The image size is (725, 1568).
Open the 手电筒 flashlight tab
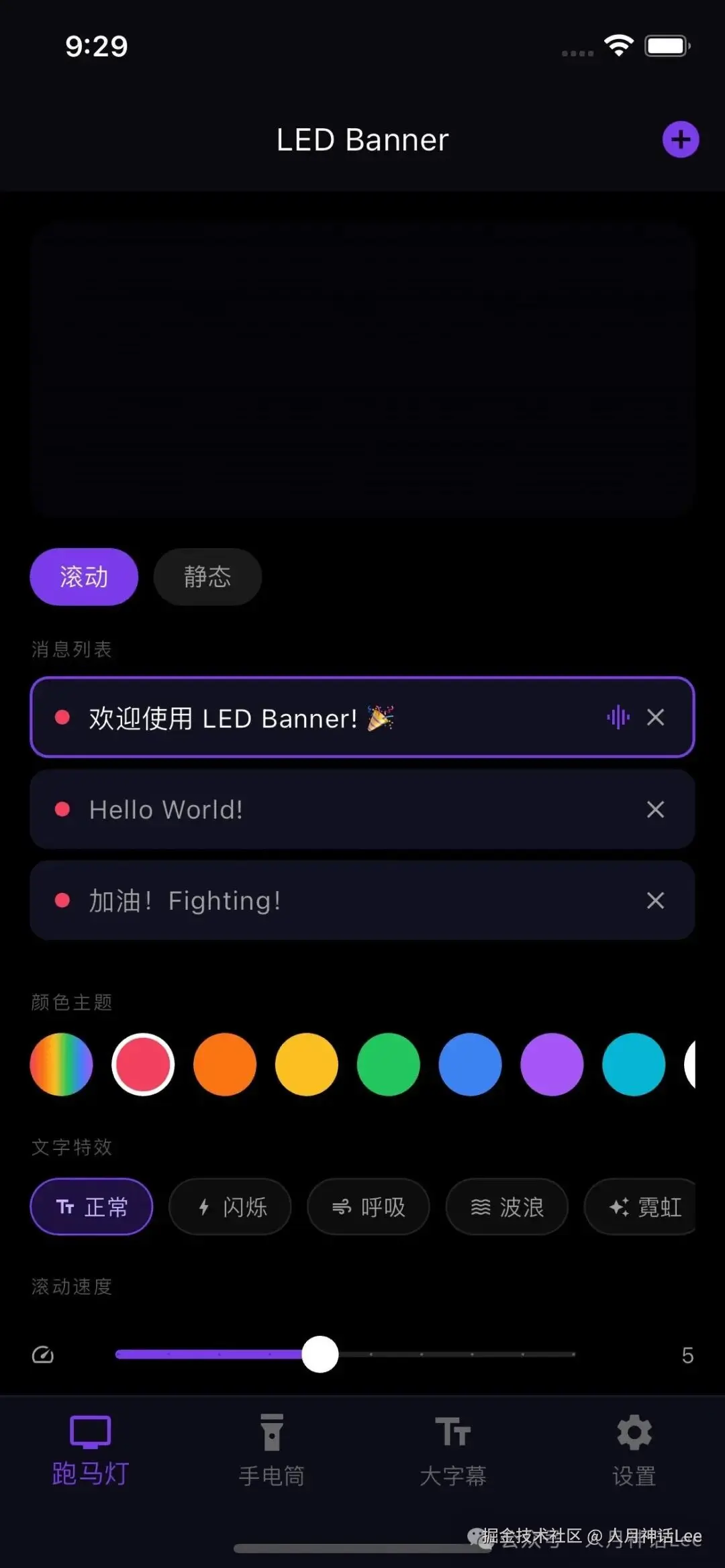(x=272, y=1449)
